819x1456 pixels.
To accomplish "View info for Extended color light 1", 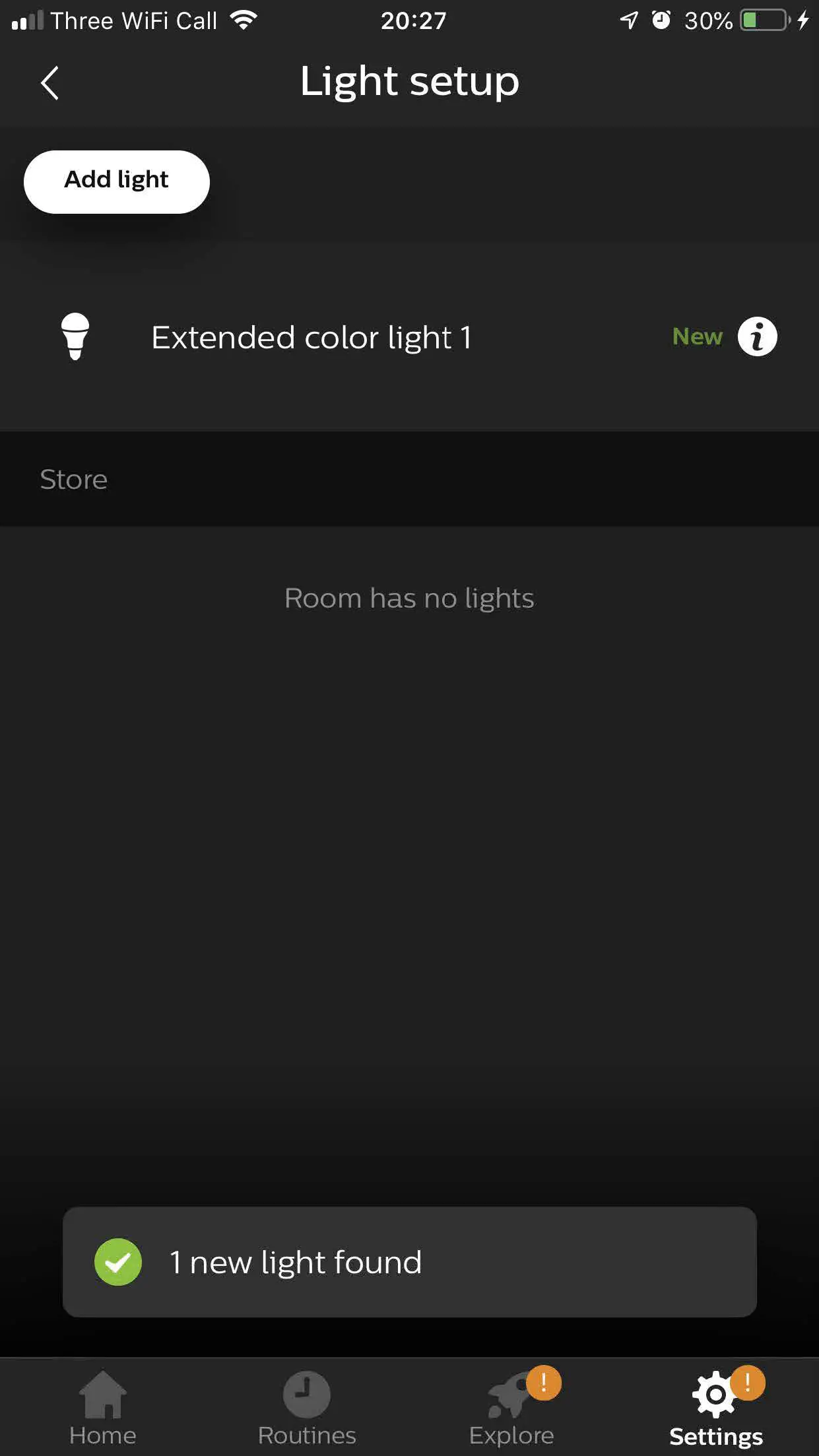I will 757,337.
